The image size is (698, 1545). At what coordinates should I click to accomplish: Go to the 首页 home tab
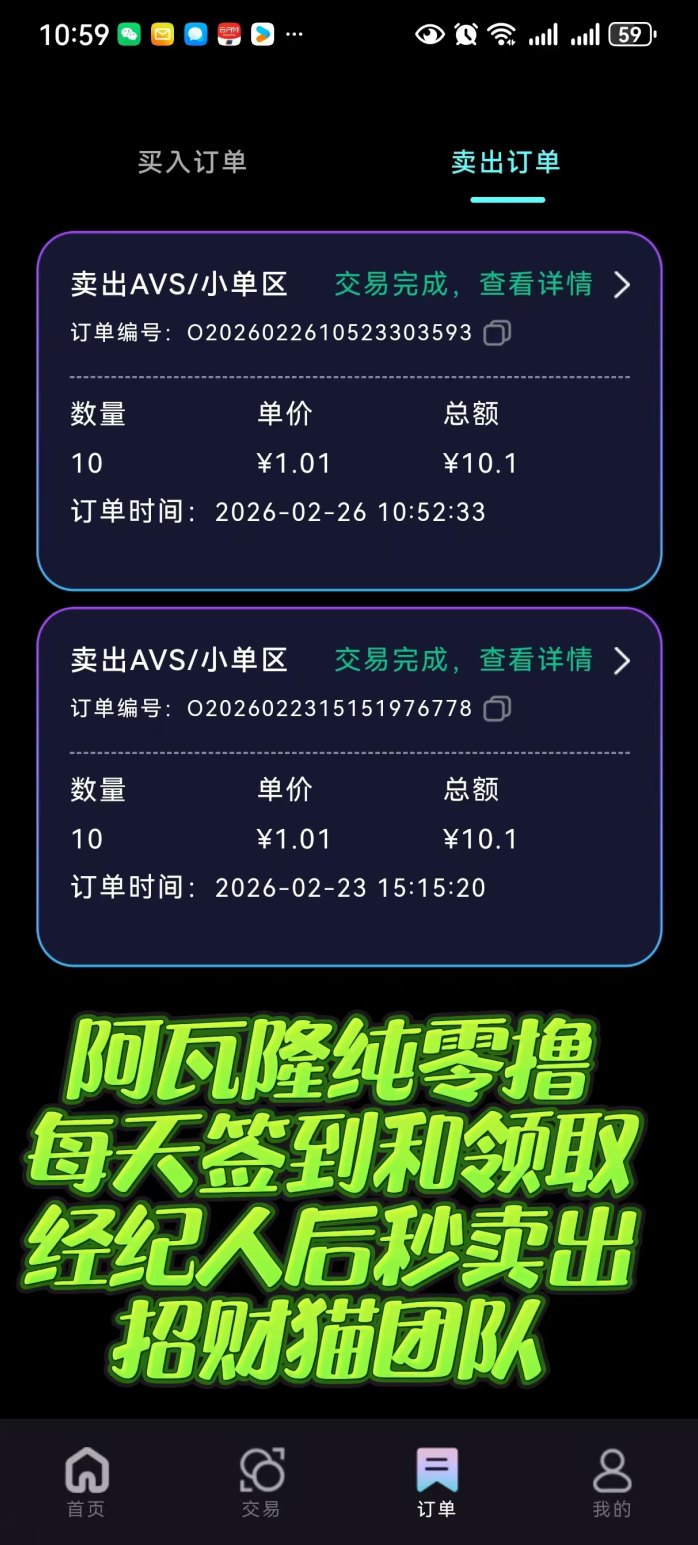pos(86,1482)
